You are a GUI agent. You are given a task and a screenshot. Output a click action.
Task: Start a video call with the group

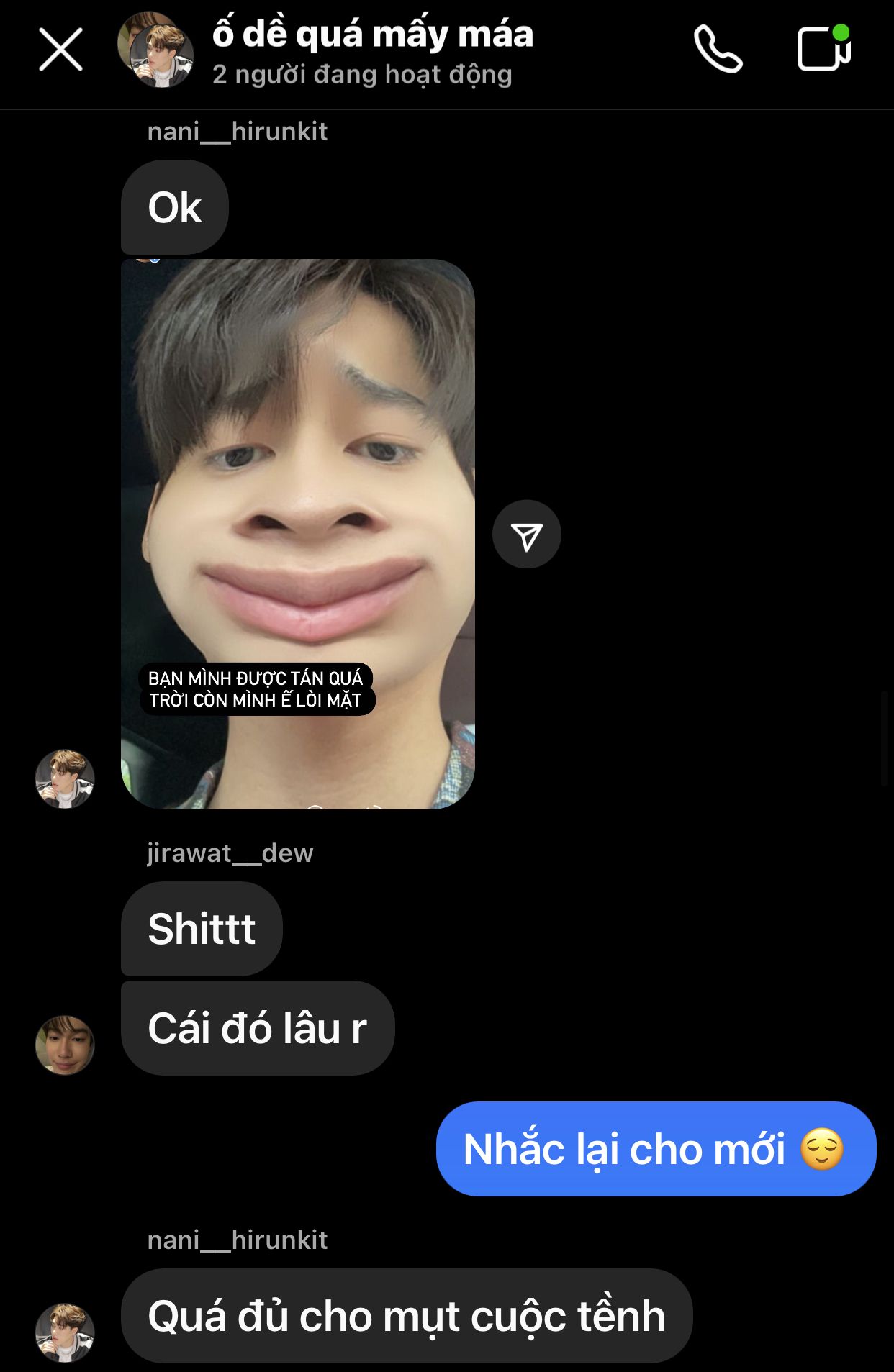tap(823, 48)
